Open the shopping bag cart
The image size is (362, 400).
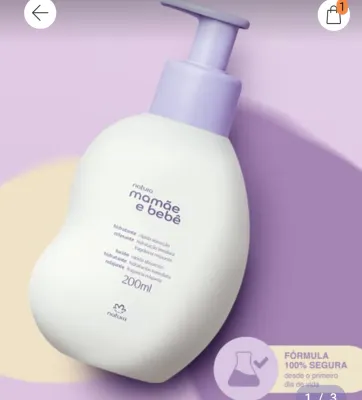(x=334, y=15)
